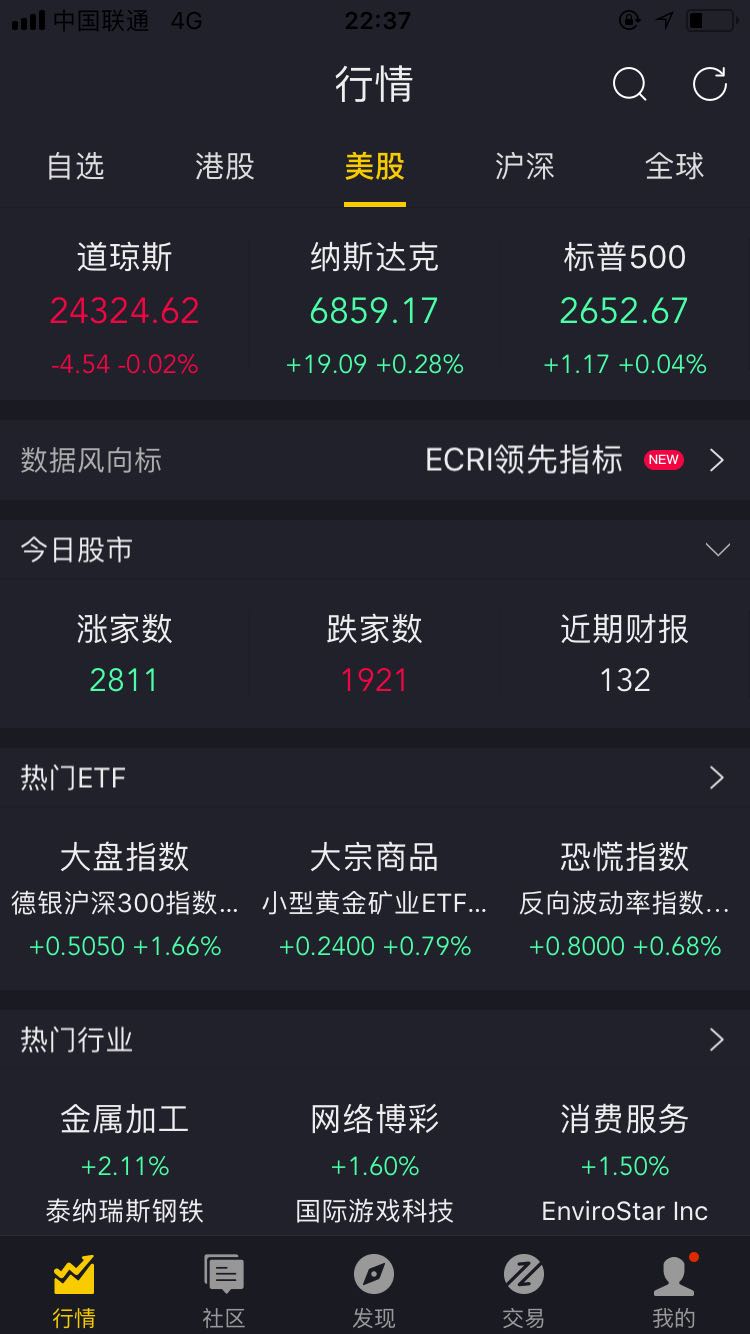View the 近期财报 list
This screenshot has height=1334, width=750.
(x=625, y=654)
